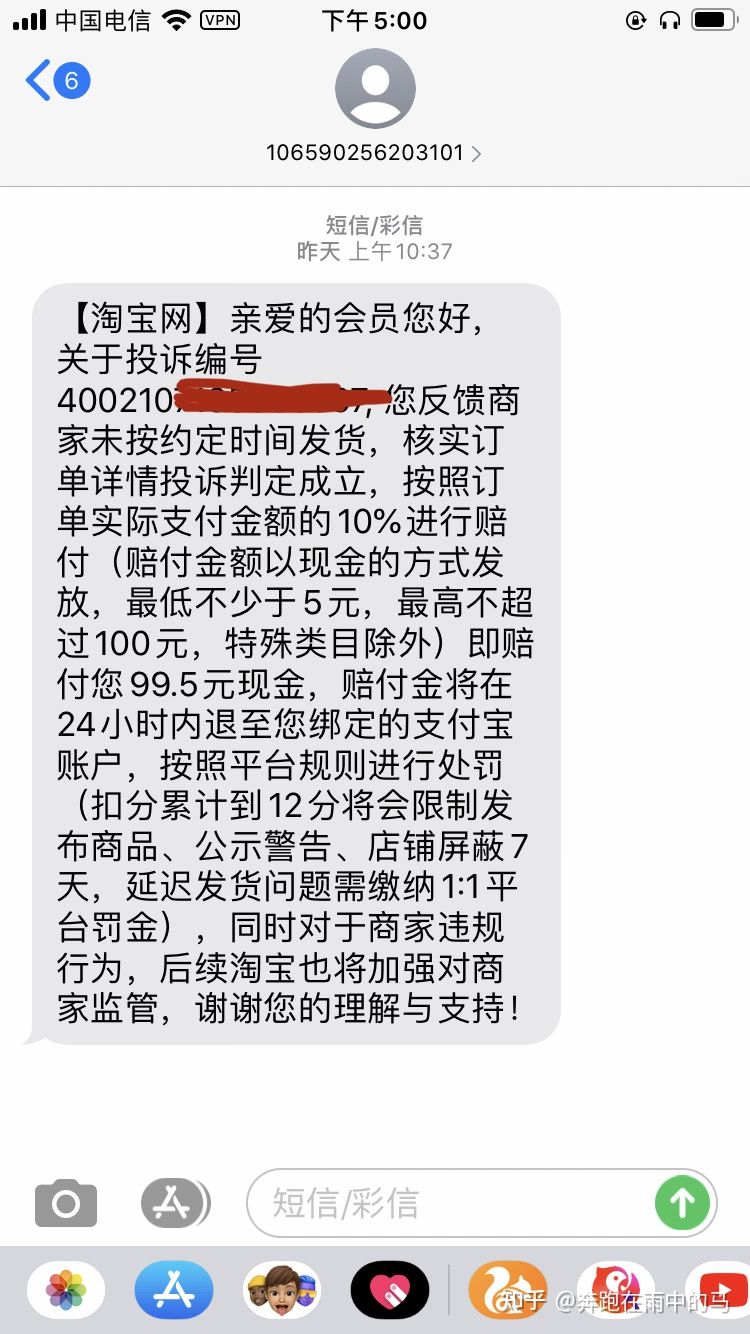750x1334 pixels.
Task: Open the orange UC app in the drawer
Action: pos(508,1290)
